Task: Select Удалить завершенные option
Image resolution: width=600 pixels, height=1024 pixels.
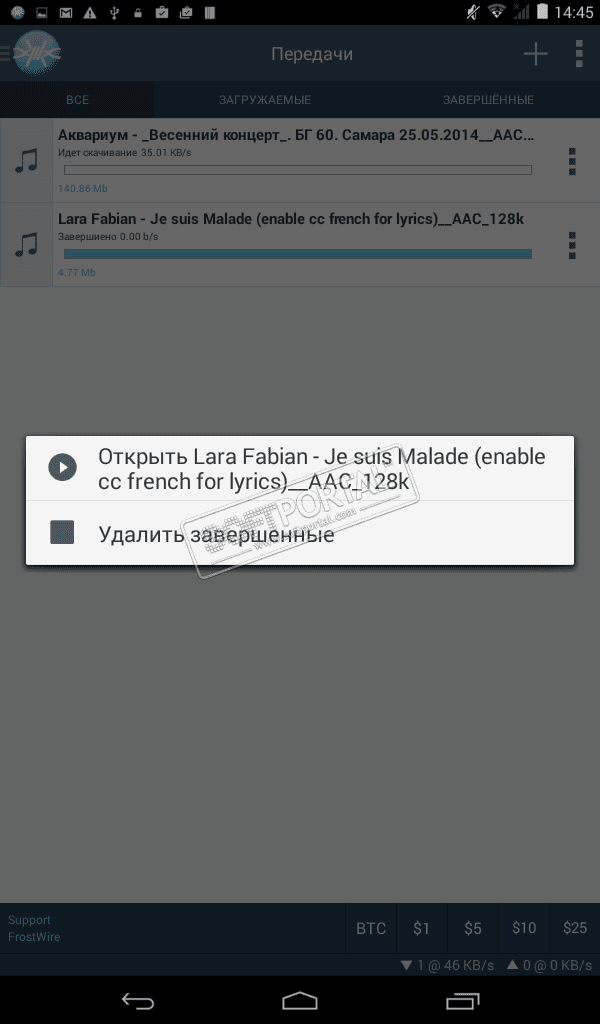Action: pyautogui.click(x=300, y=533)
